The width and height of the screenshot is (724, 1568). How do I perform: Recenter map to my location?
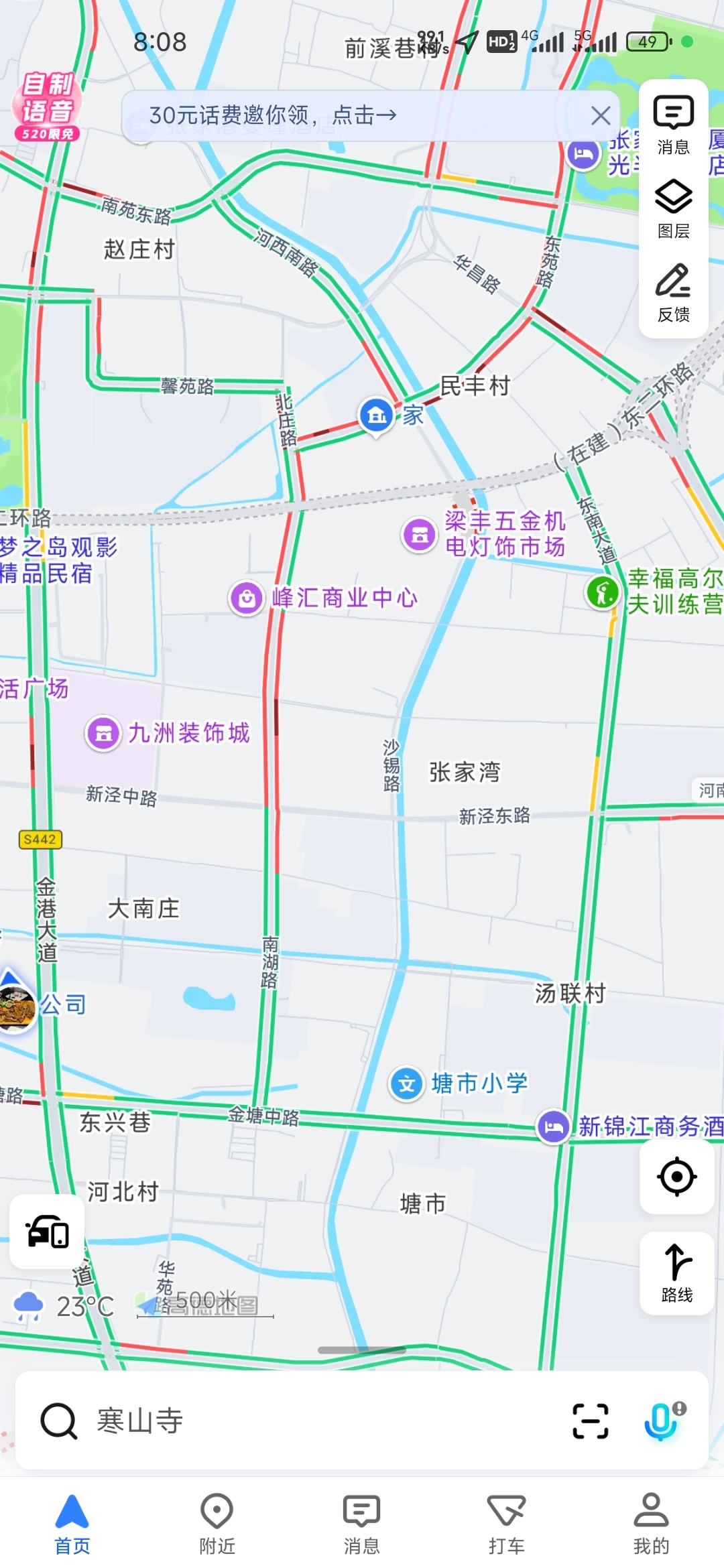tap(676, 1176)
